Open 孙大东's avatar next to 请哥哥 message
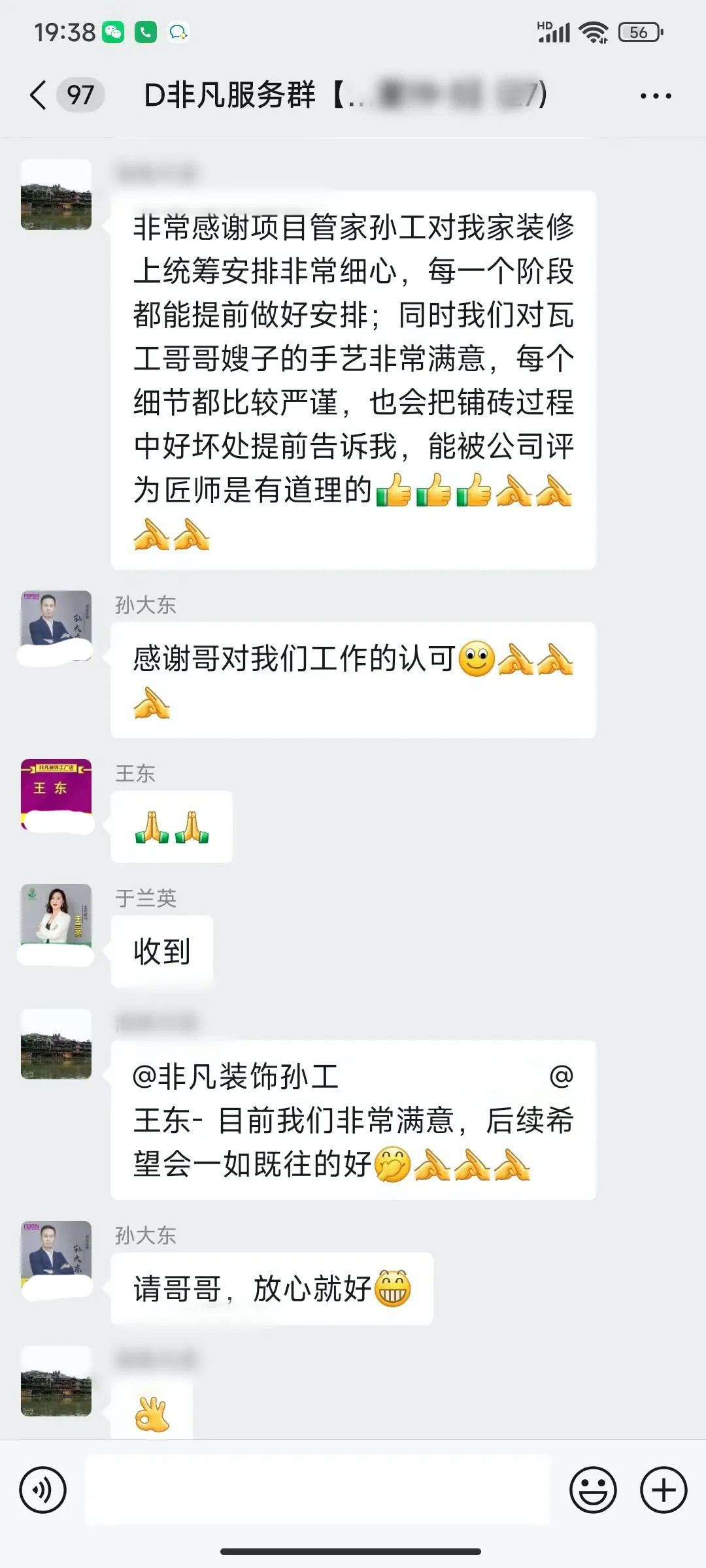The width and height of the screenshot is (706, 1568). (56, 1254)
